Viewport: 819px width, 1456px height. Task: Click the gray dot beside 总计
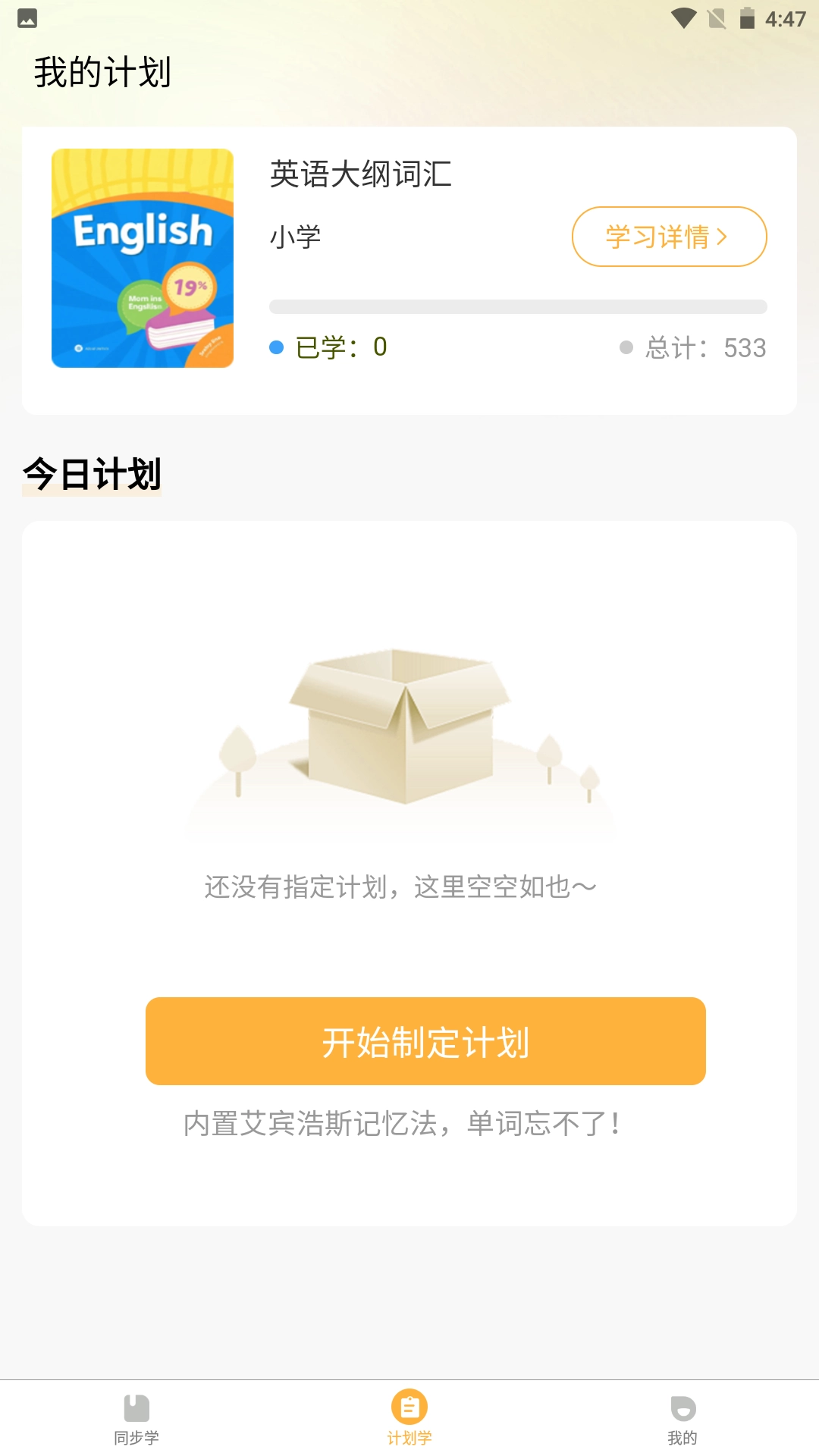[x=626, y=347]
